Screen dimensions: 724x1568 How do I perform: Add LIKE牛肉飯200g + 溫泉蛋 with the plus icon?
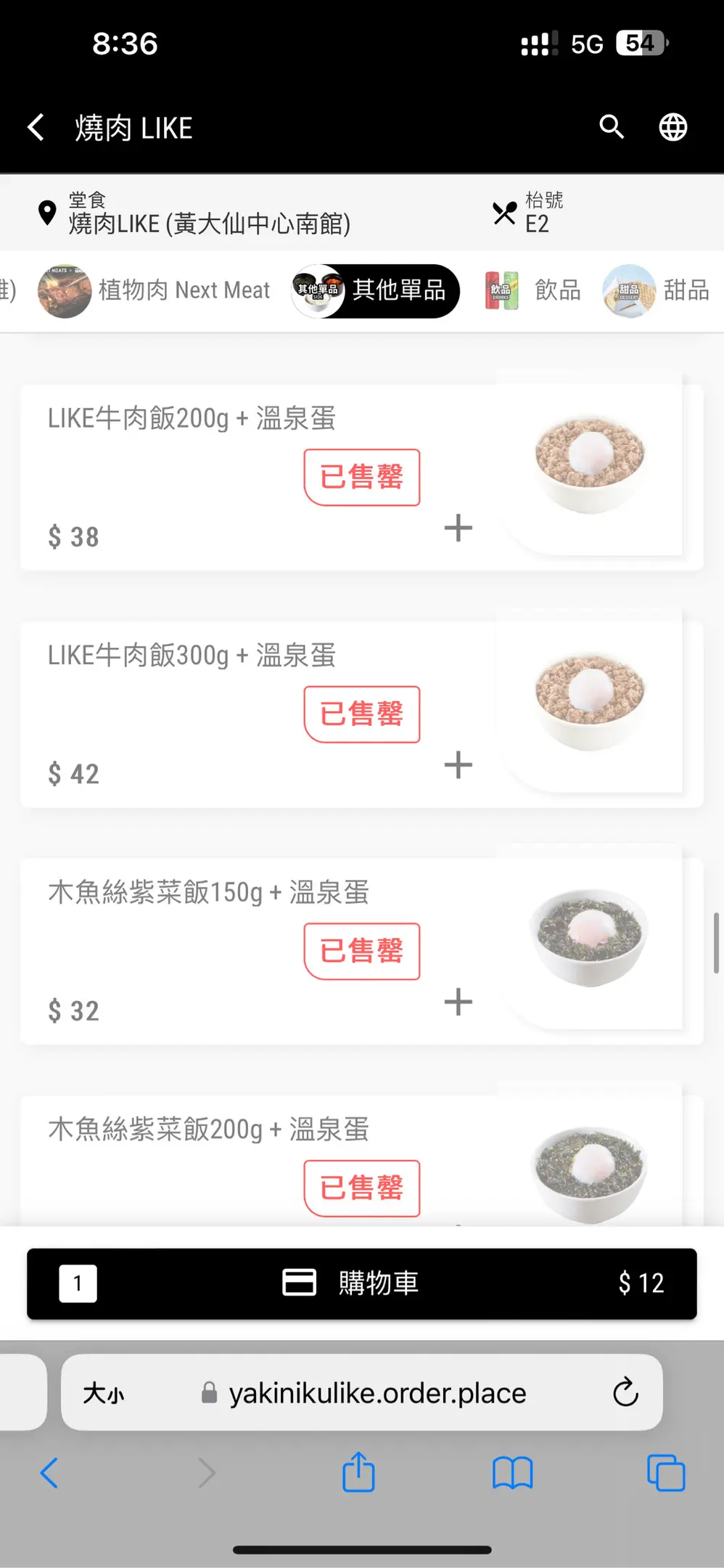[458, 528]
